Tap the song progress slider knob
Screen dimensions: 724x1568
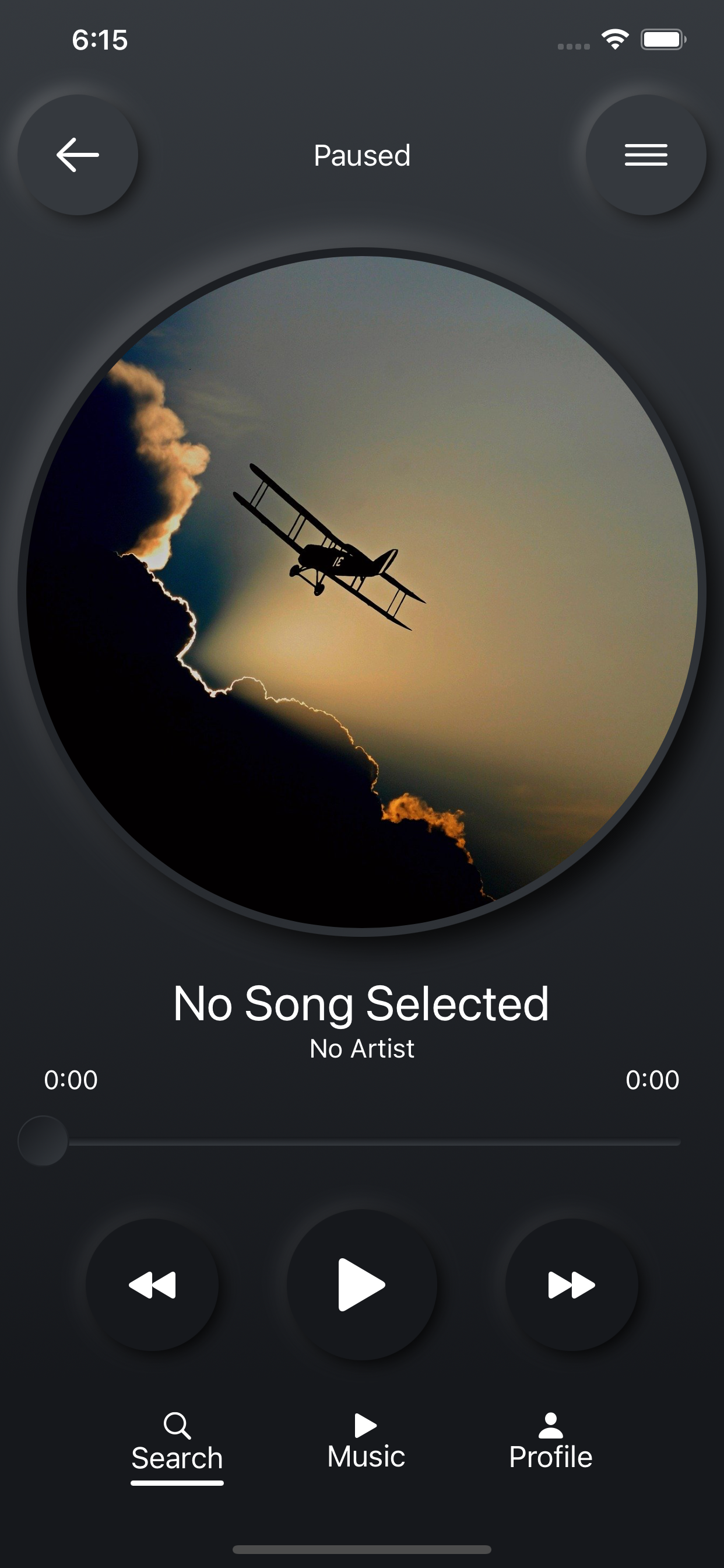click(x=43, y=1140)
